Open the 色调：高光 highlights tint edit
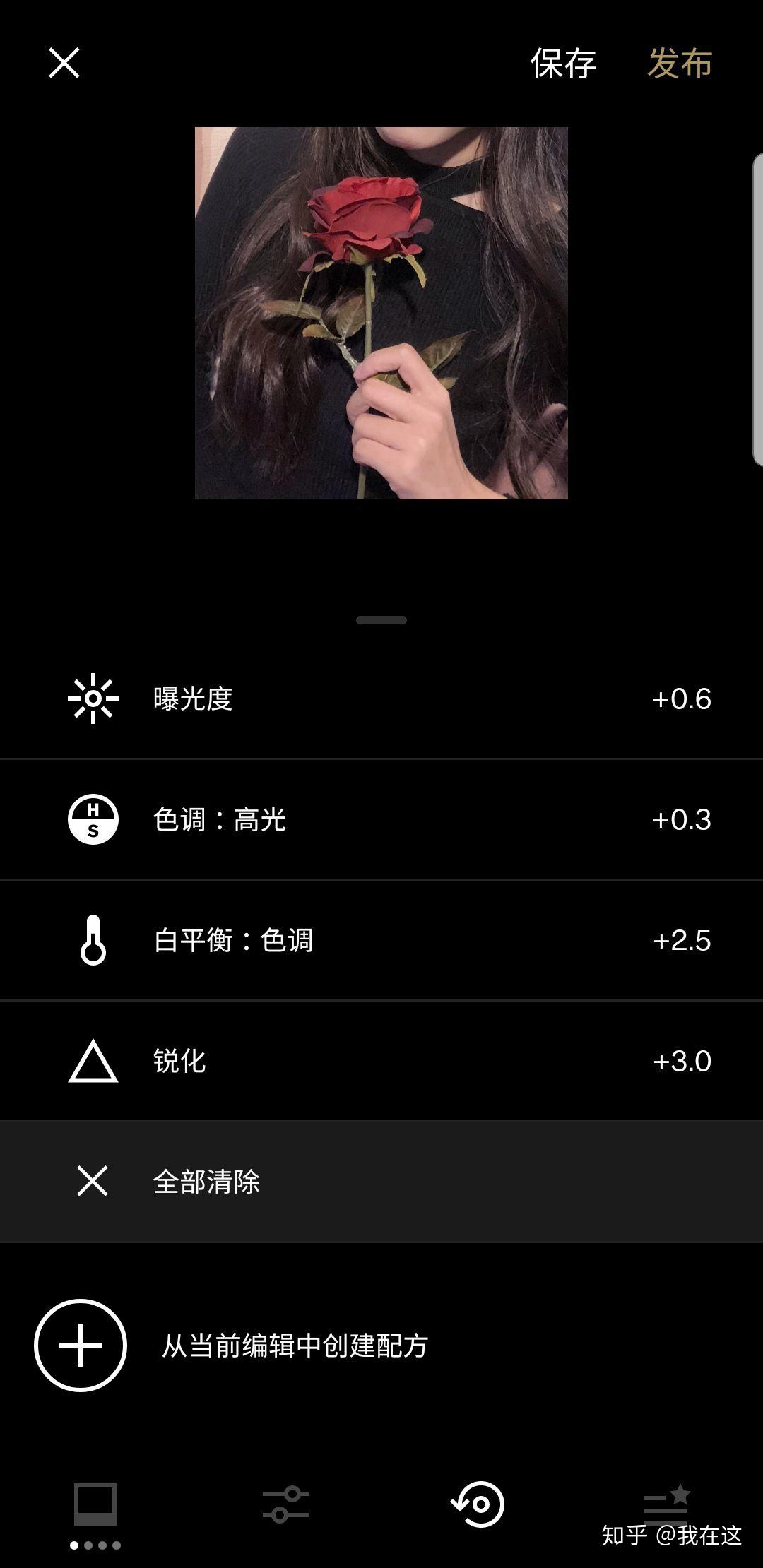Image resolution: width=763 pixels, height=1568 pixels. point(381,819)
